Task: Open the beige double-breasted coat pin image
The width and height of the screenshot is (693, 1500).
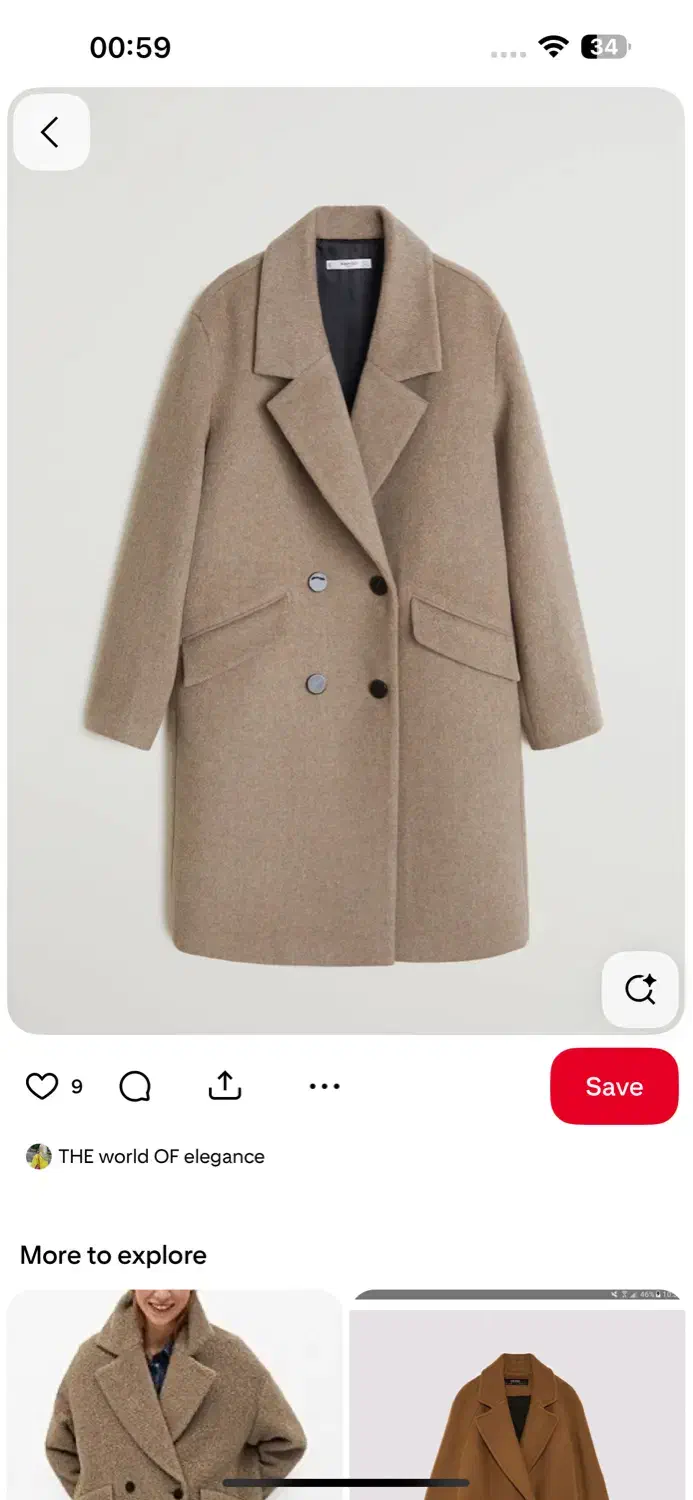Action: coord(345,560)
